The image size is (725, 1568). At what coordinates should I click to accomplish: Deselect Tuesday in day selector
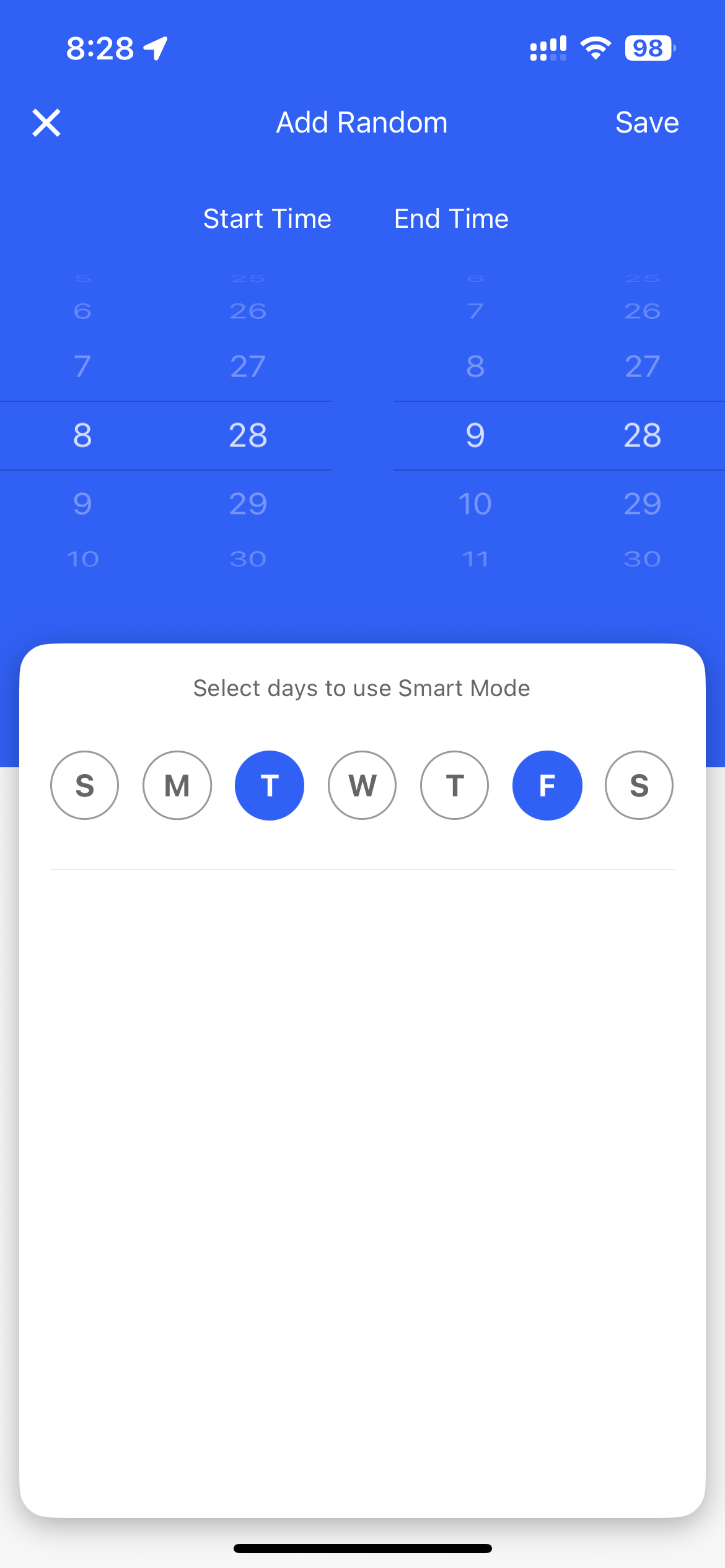(x=270, y=785)
